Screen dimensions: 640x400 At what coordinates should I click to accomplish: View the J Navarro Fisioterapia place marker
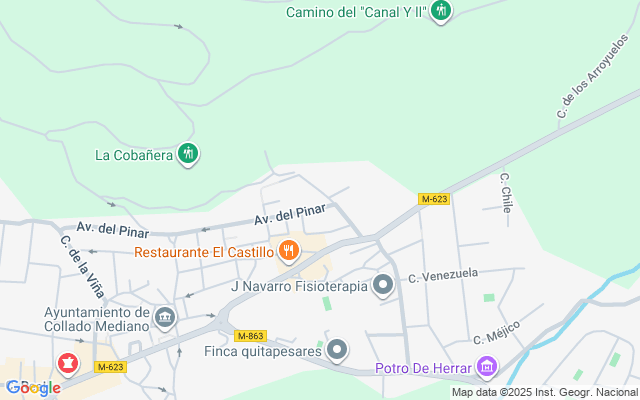pos(383,287)
